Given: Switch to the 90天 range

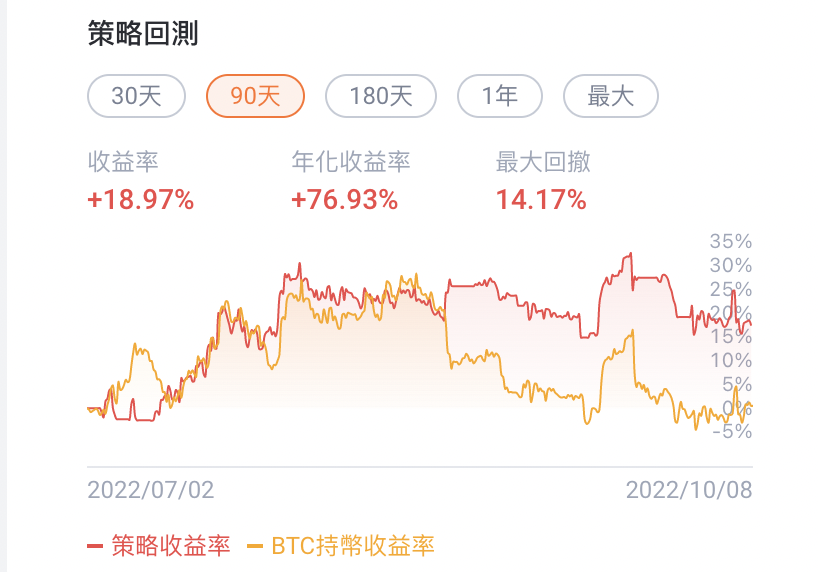Looking at the screenshot, I should (255, 96).
